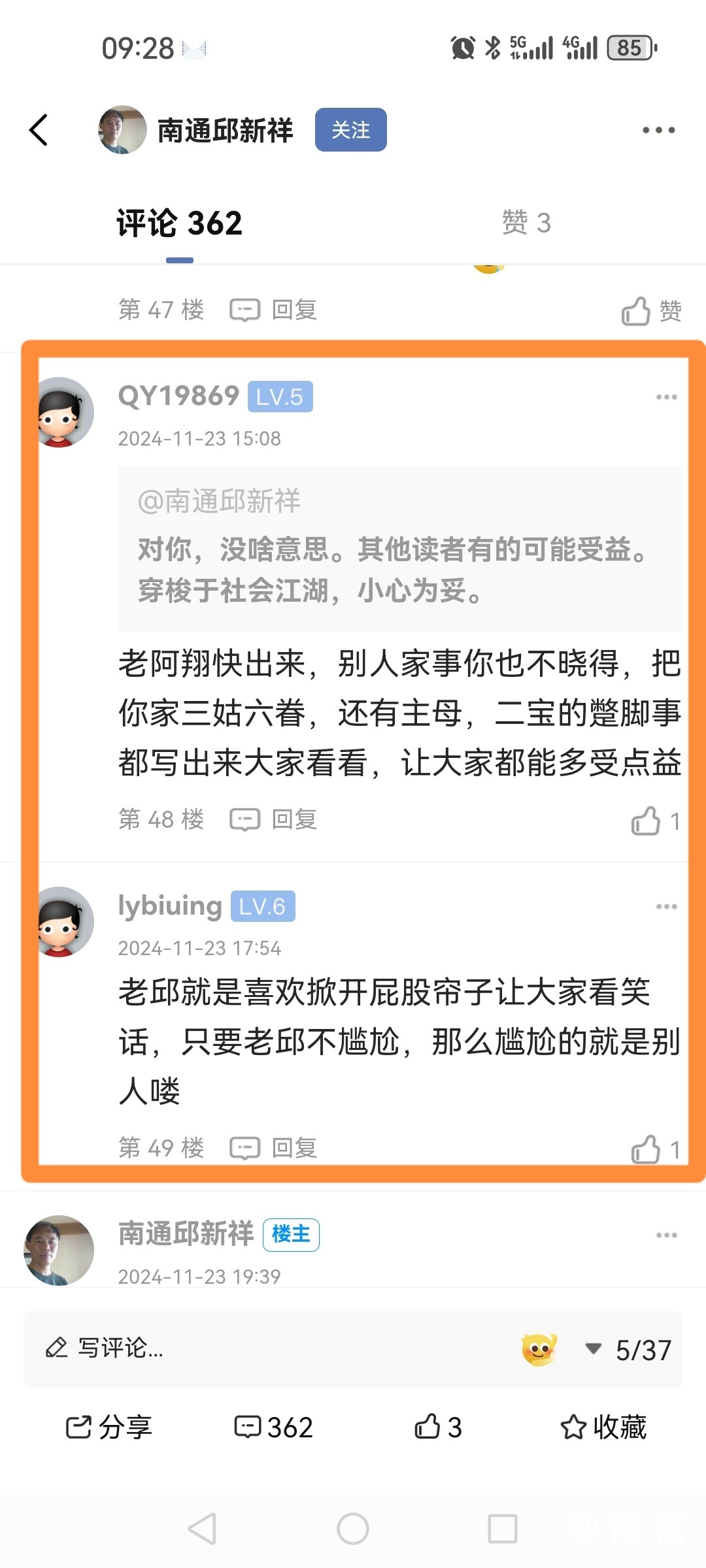Open the emoji picker in the comment bar
Screen dimensions: 706x1568
[x=539, y=1349]
